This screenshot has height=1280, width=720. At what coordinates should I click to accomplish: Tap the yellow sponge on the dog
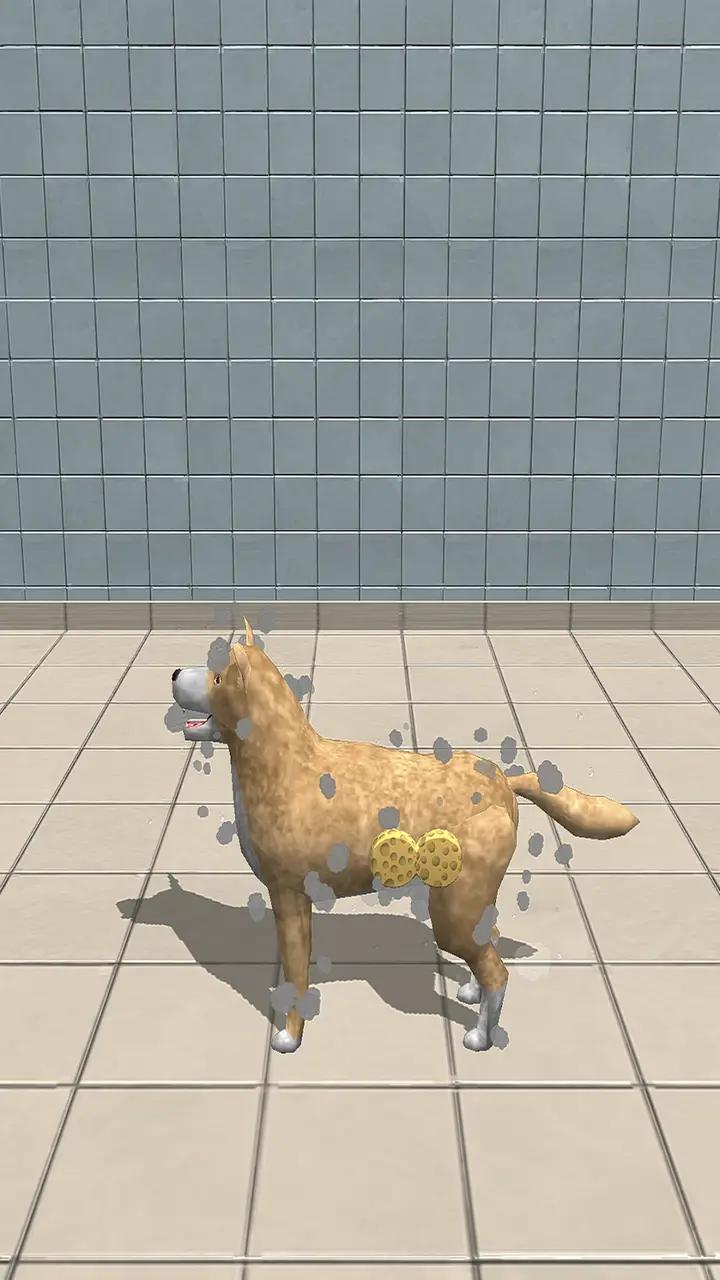point(416,858)
